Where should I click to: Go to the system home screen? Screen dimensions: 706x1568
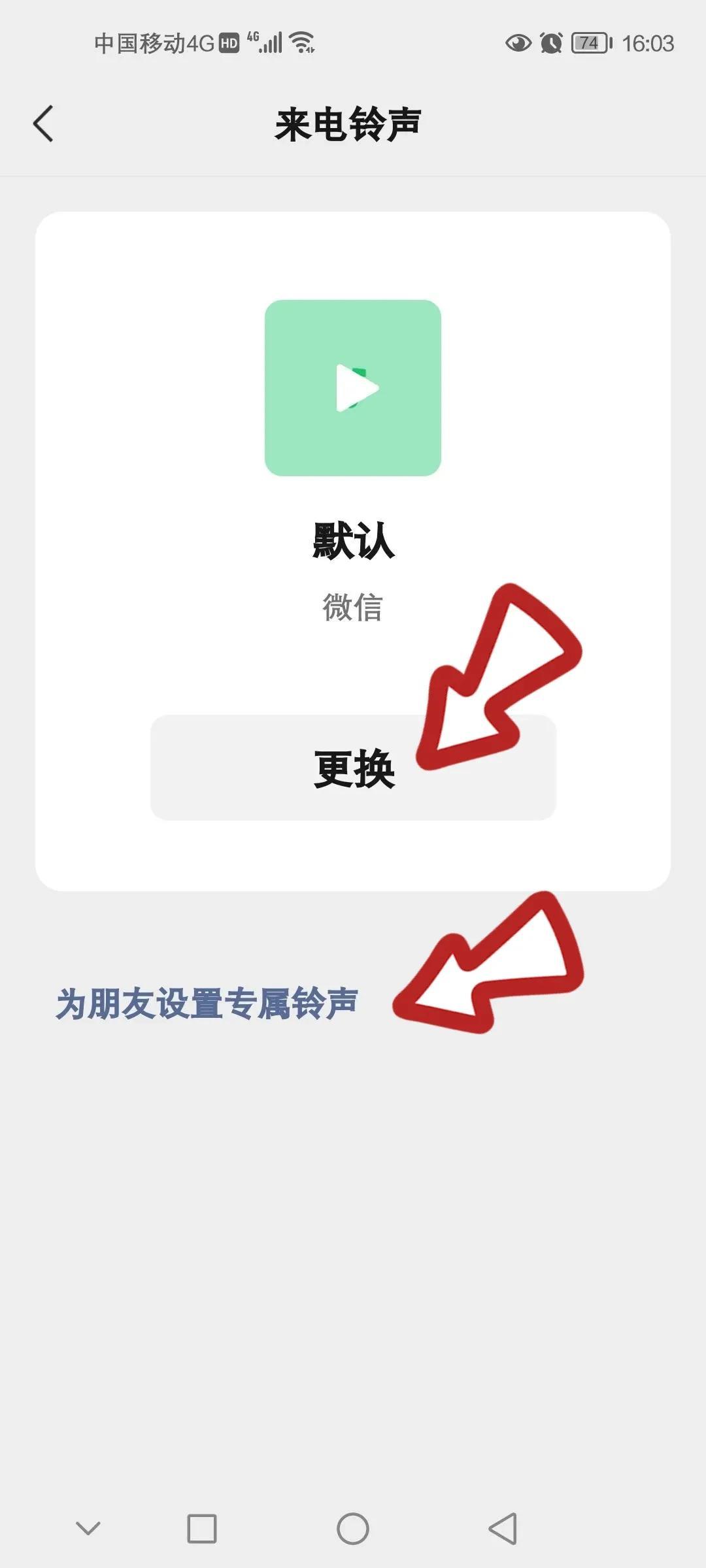pos(353,1529)
